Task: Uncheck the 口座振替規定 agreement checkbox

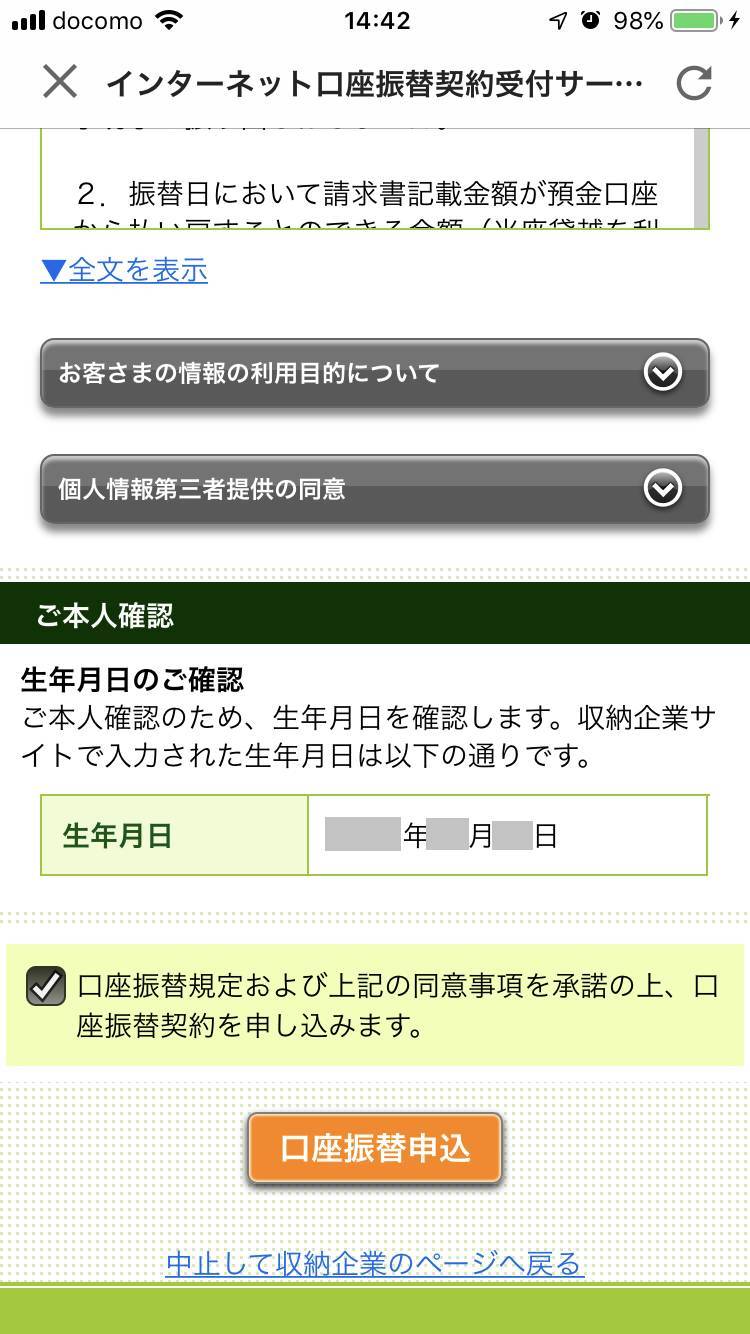Action: 46,987
